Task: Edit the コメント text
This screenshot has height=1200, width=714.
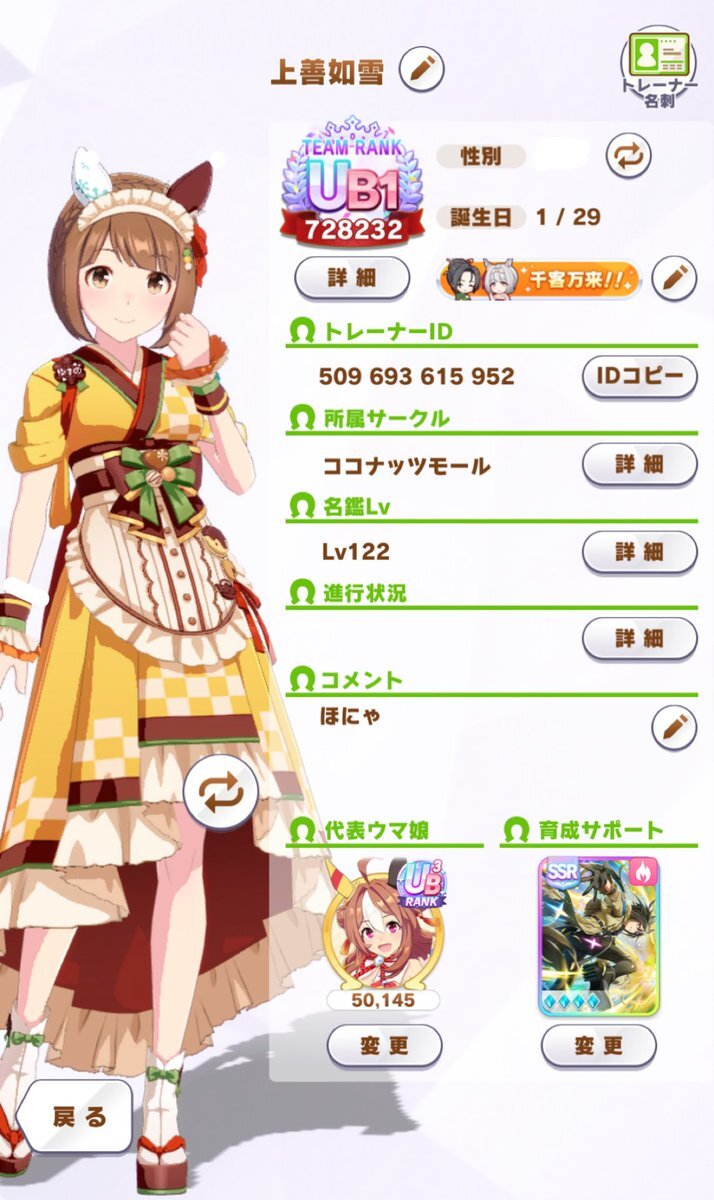Action: (x=674, y=727)
